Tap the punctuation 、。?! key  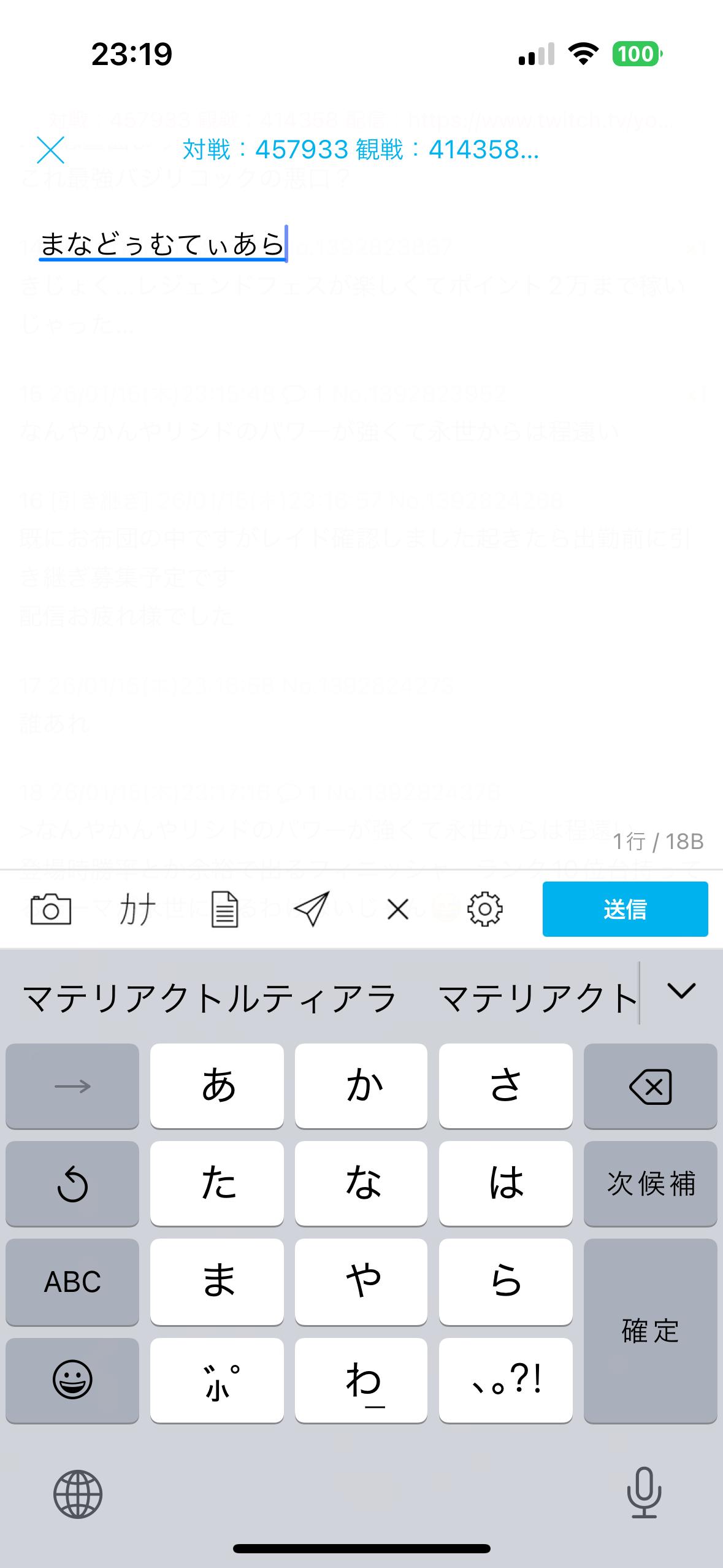point(506,1380)
